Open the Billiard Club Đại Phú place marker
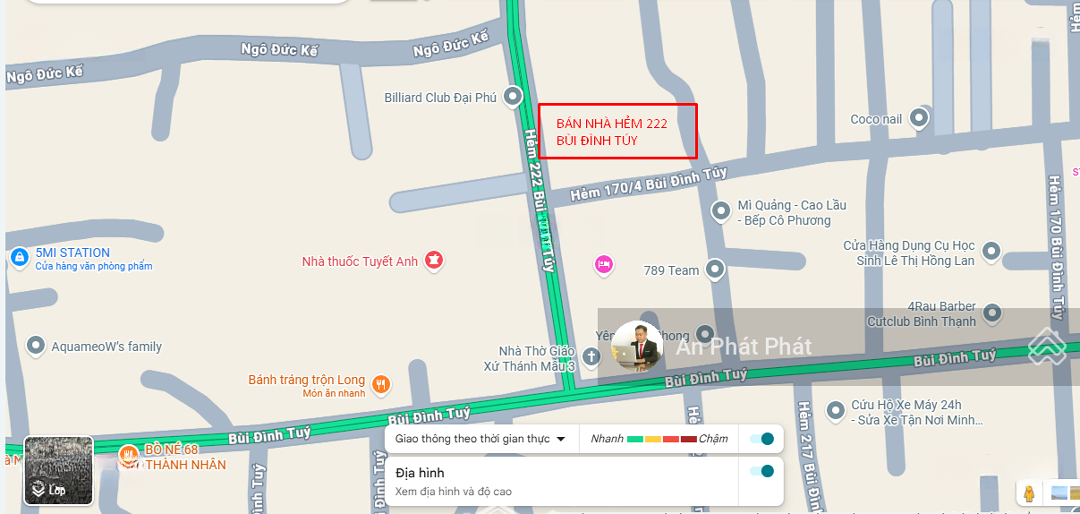Image resolution: width=1080 pixels, height=514 pixels. tap(513, 97)
